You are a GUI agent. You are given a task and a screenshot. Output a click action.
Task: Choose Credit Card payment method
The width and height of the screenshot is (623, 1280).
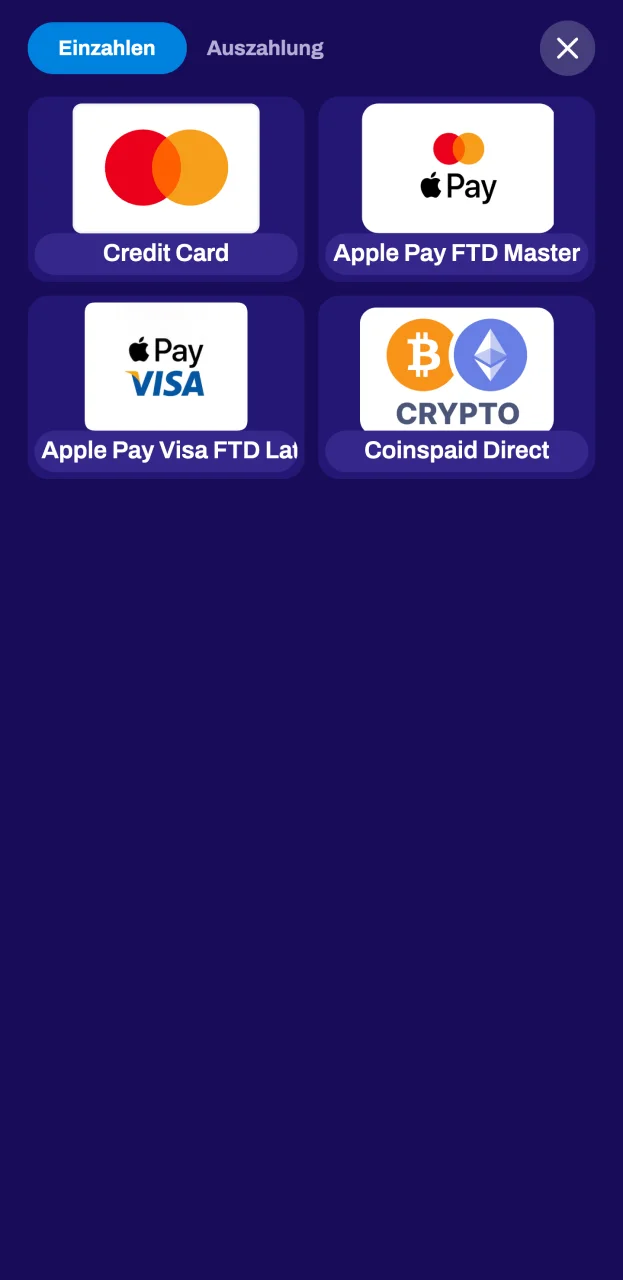pos(166,189)
